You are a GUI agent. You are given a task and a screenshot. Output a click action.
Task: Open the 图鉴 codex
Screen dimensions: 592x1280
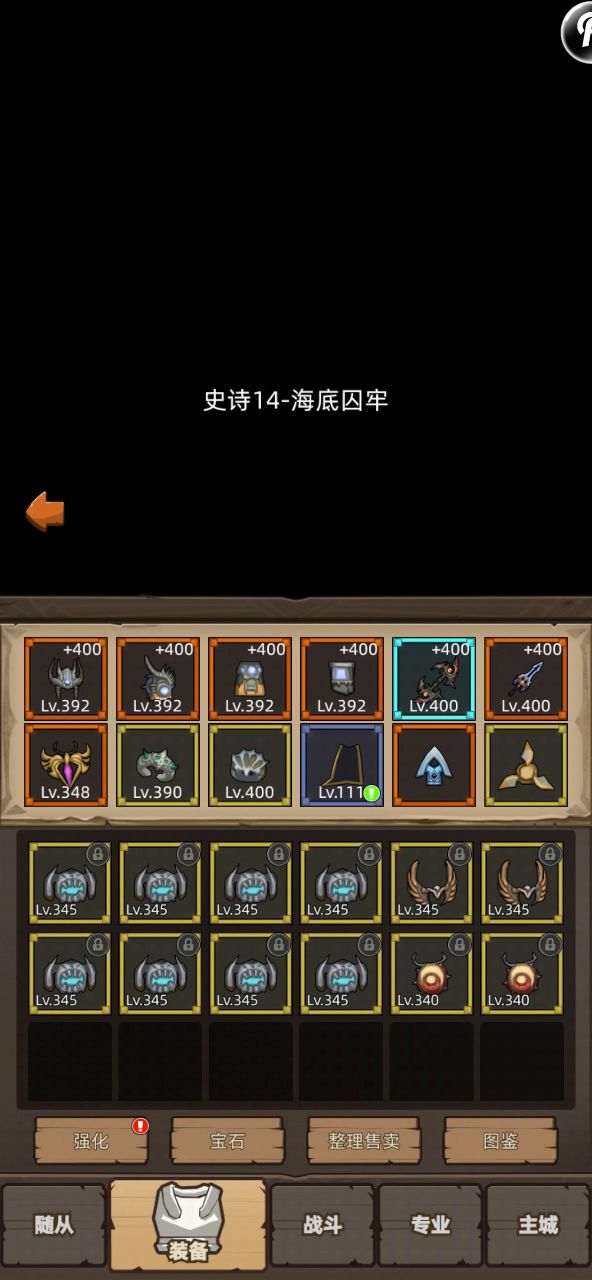[500, 1141]
